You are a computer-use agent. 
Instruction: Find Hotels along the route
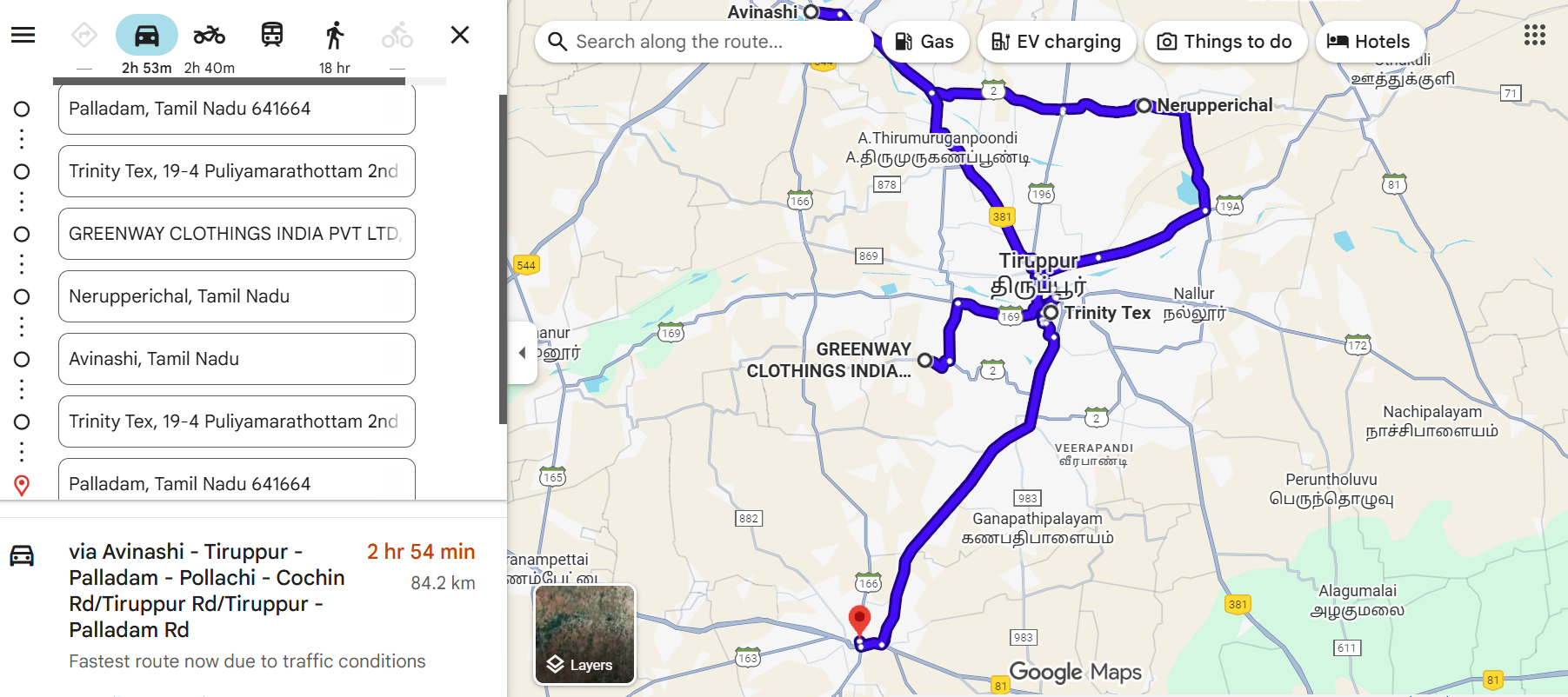(1370, 42)
